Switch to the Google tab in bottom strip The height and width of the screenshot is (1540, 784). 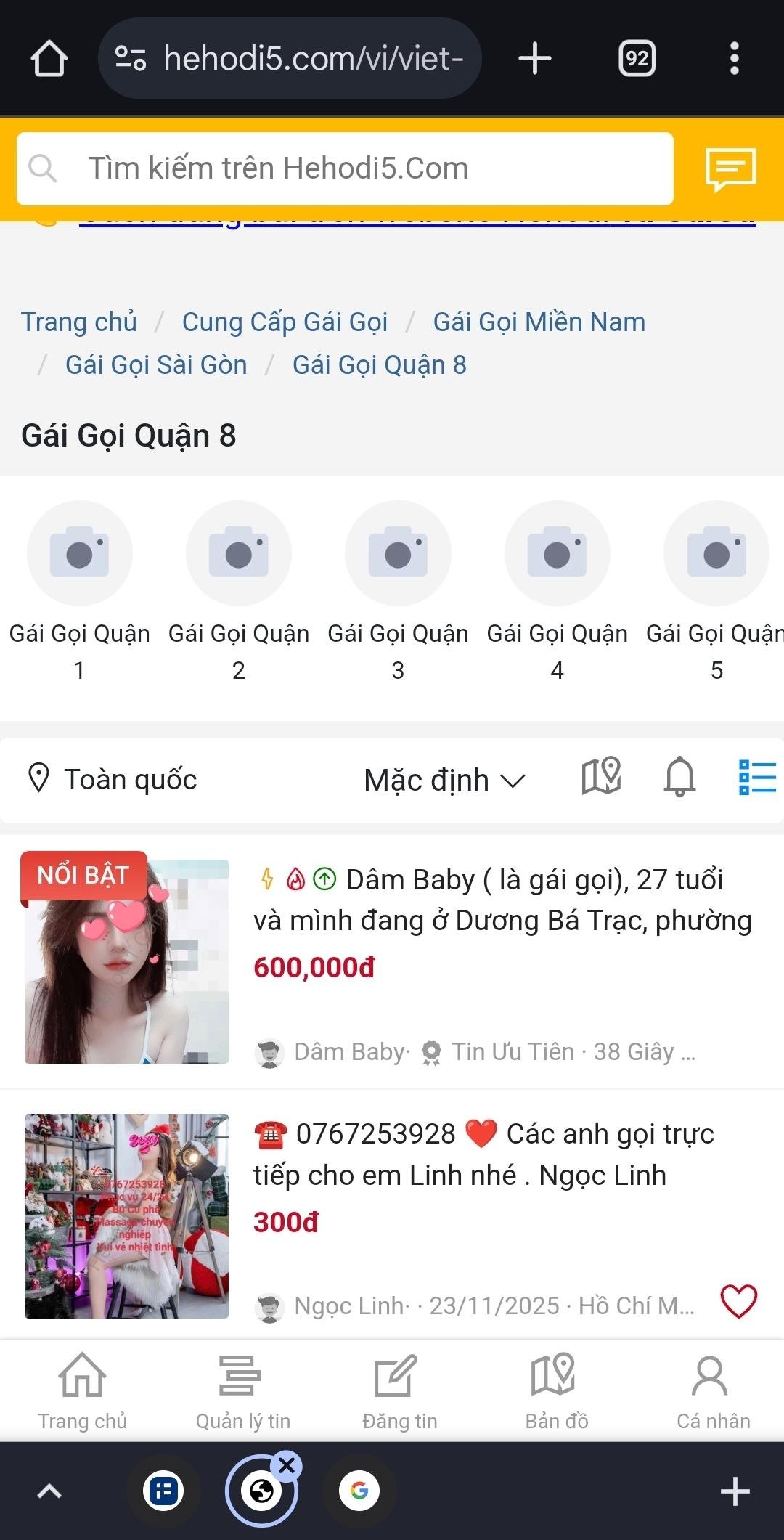(359, 1491)
